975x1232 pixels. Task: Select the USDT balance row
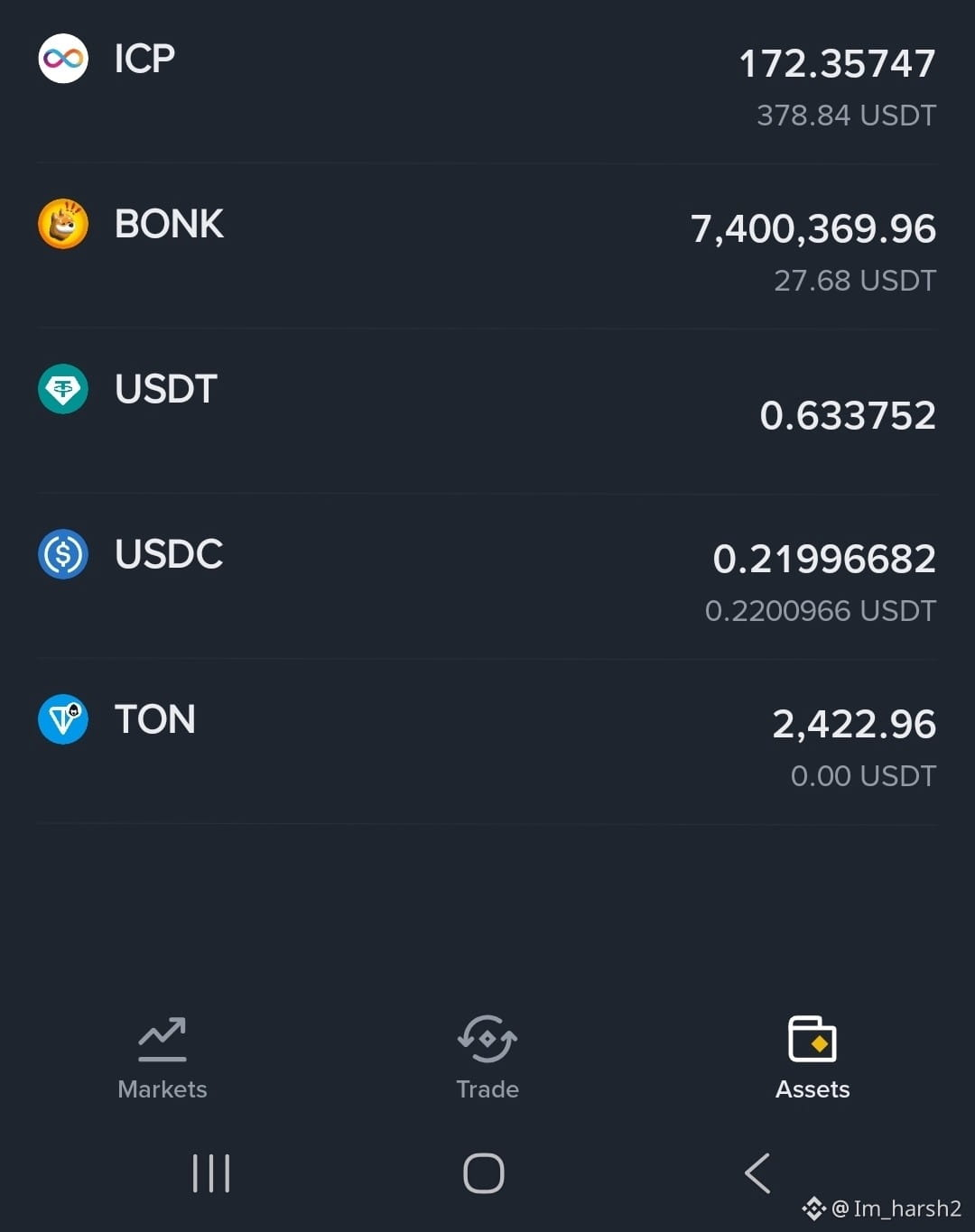(487, 412)
